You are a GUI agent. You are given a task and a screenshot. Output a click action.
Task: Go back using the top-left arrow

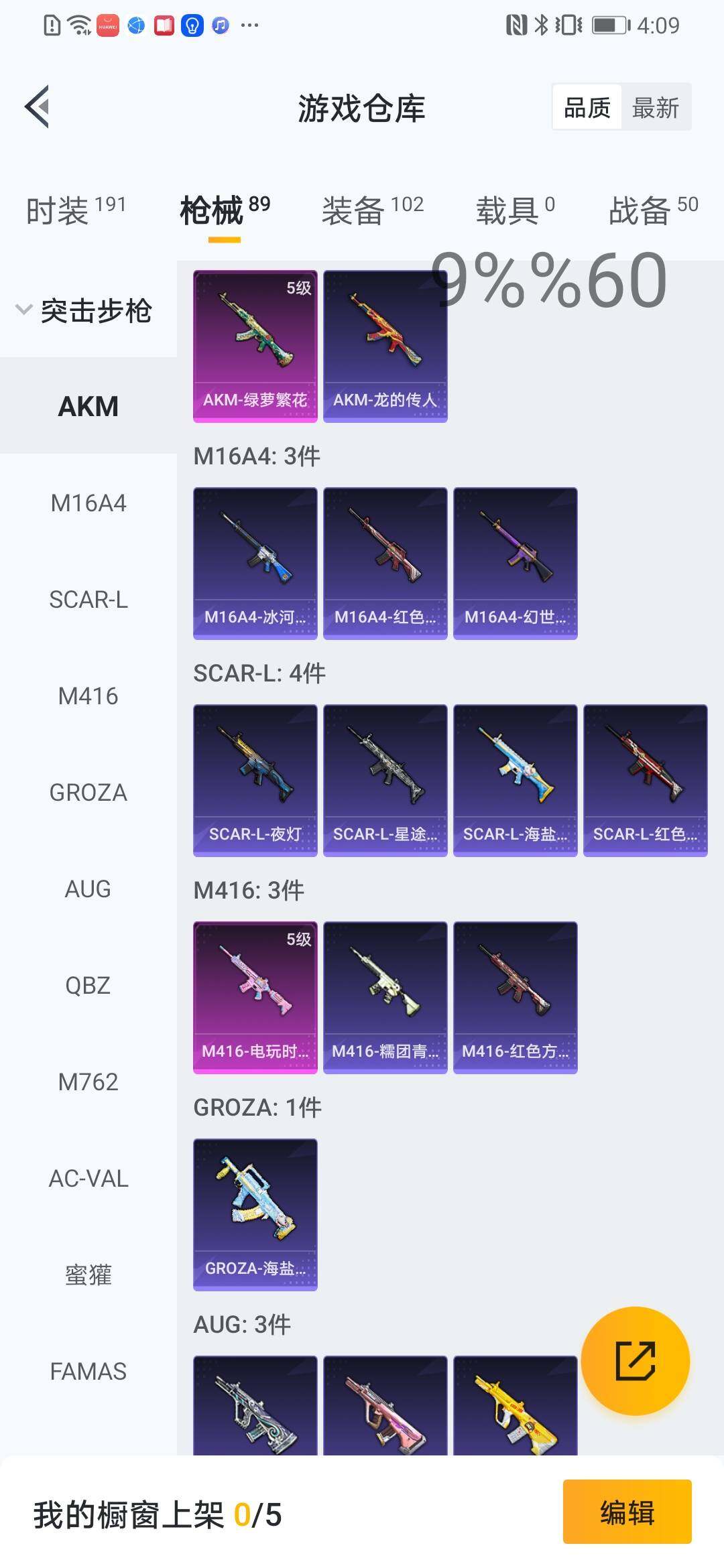click(38, 107)
